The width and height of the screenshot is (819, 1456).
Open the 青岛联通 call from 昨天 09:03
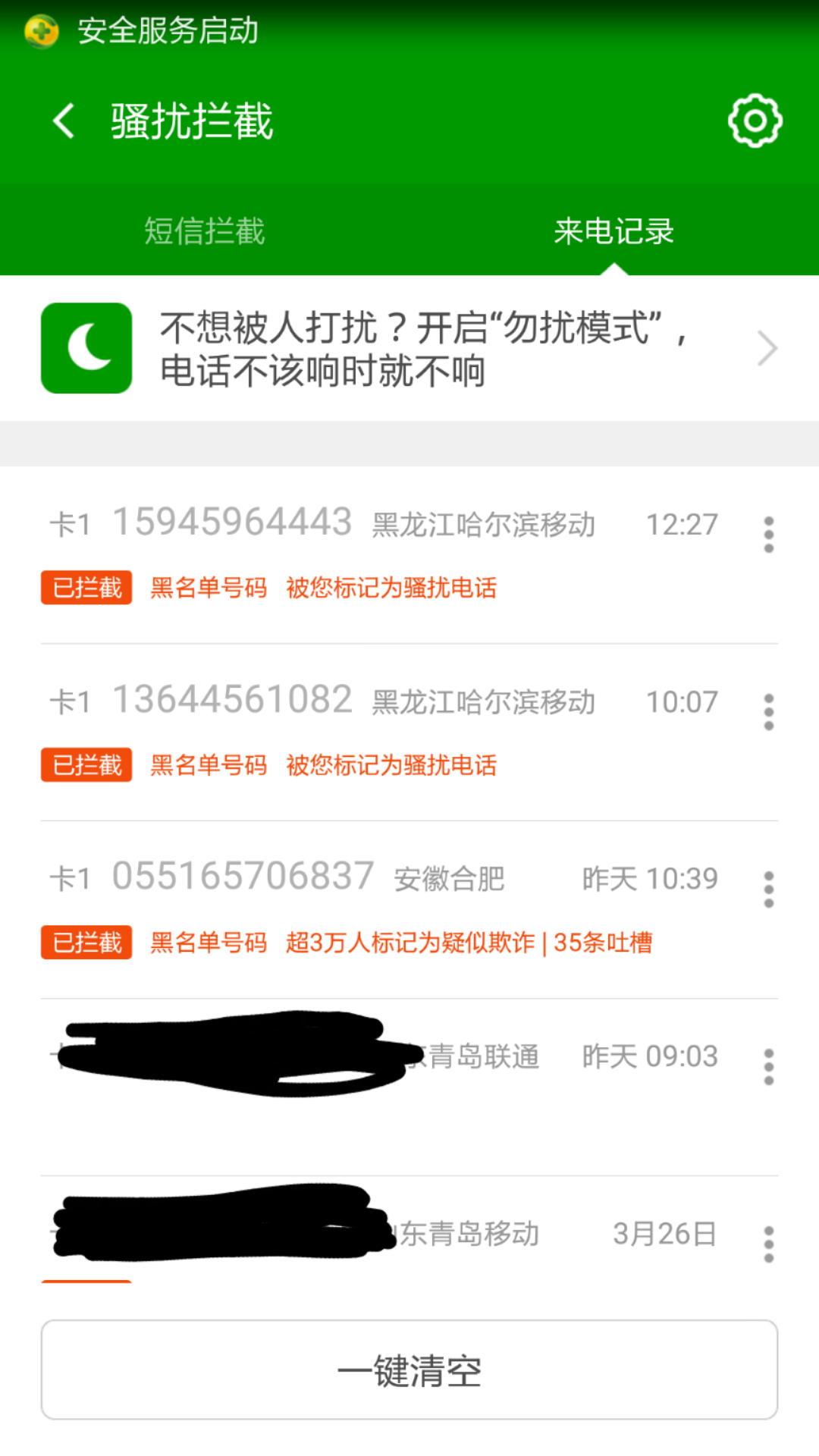tap(341, 1077)
